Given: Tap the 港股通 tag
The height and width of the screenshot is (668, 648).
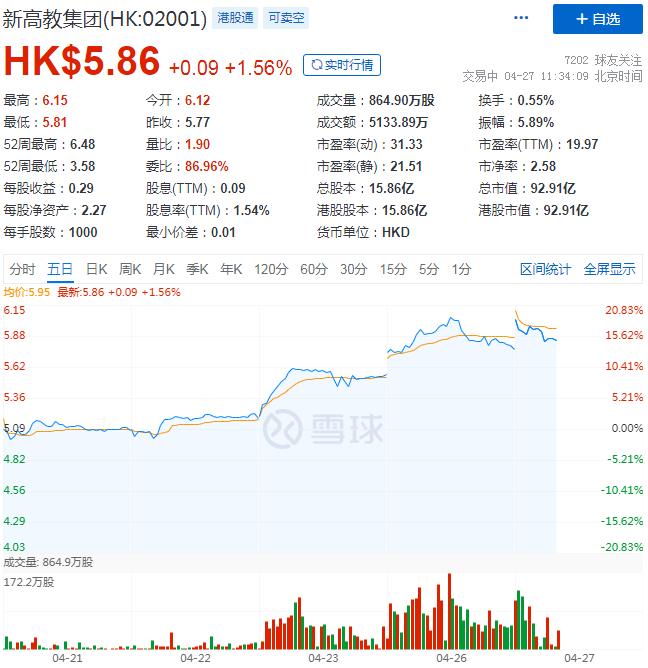Looking at the screenshot, I should click(x=235, y=18).
